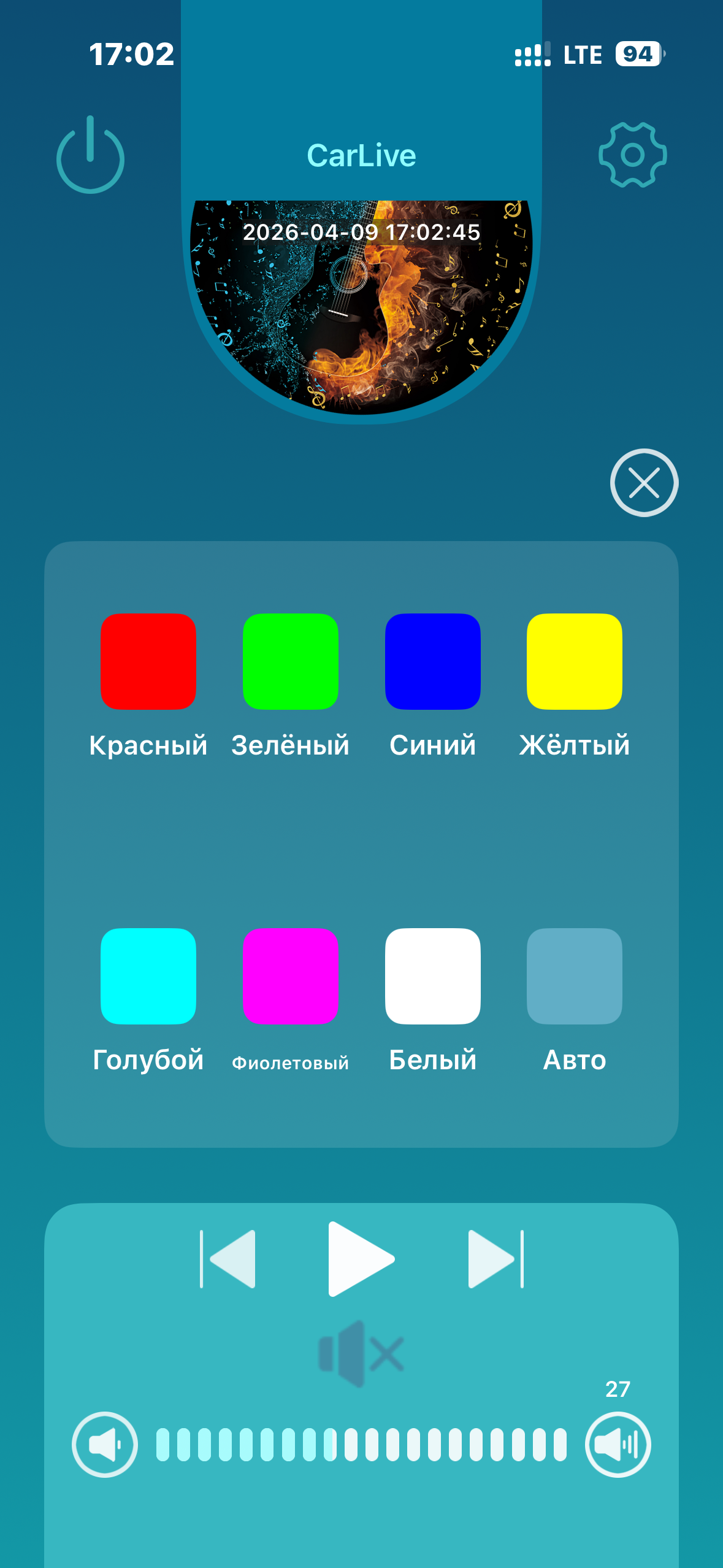Viewport: 723px width, 1568px height.
Task: Pick the Белый white swatch
Action: click(x=432, y=976)
